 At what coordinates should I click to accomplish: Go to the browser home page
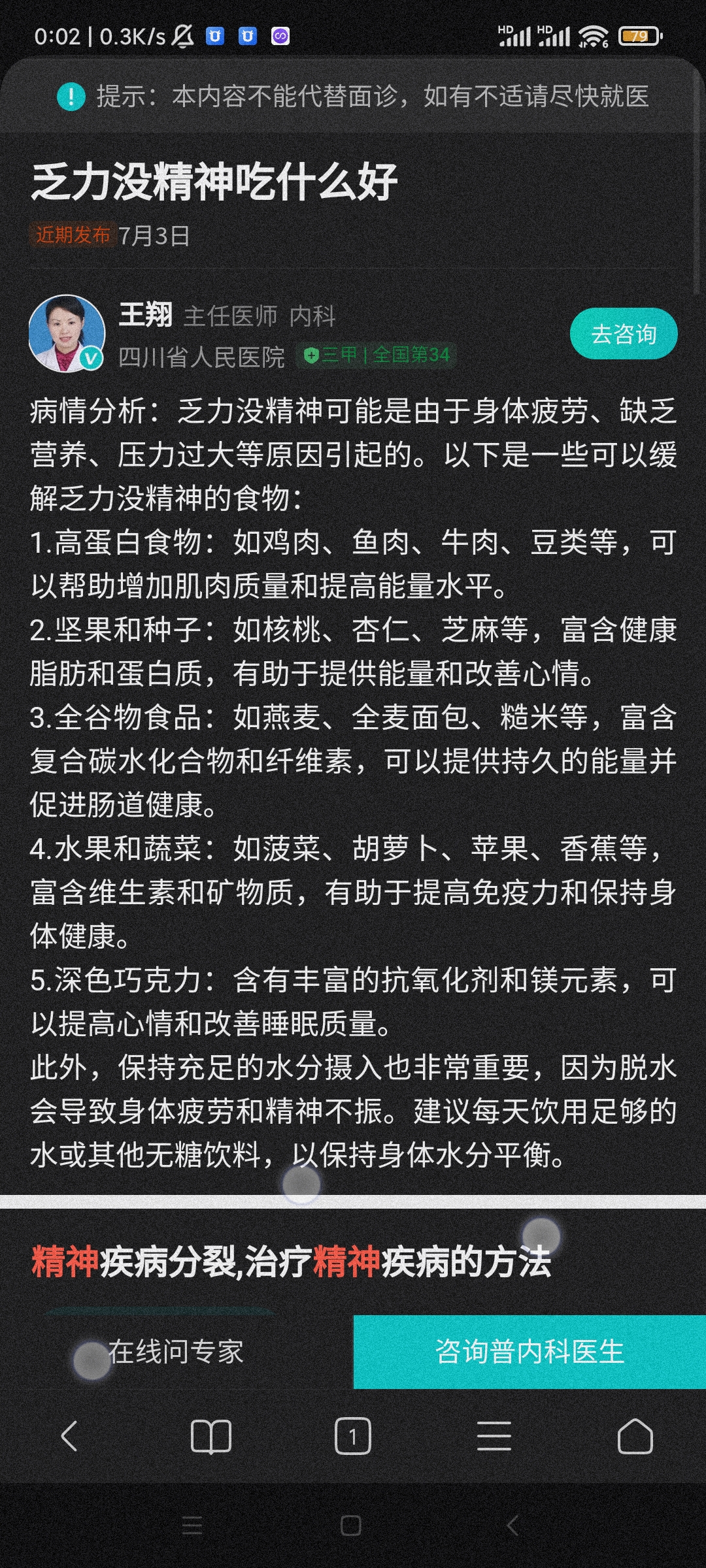[635, 1436]
